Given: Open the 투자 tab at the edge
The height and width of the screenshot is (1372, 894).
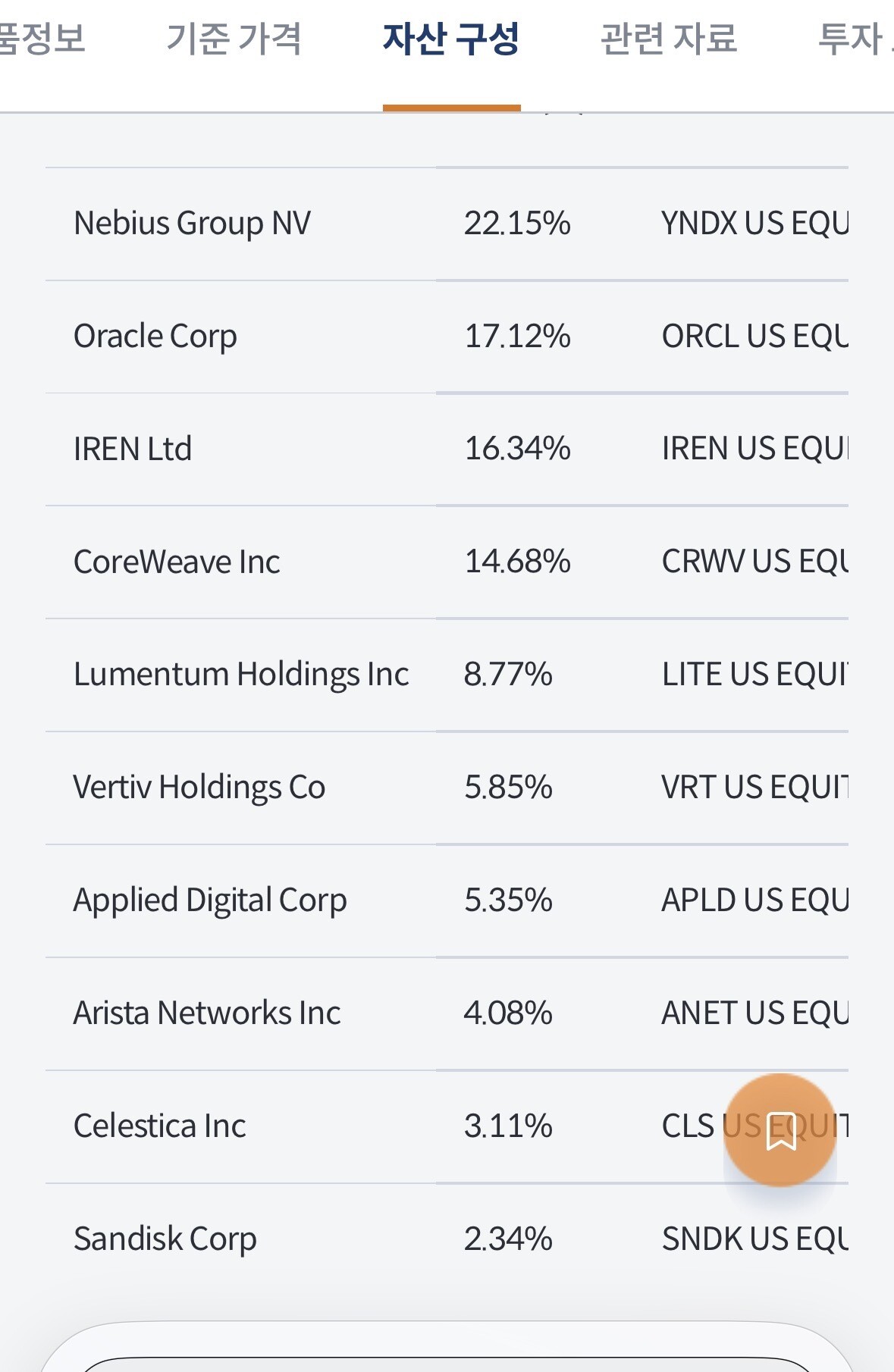Looking at the screenshot, I should coord(855,39).
